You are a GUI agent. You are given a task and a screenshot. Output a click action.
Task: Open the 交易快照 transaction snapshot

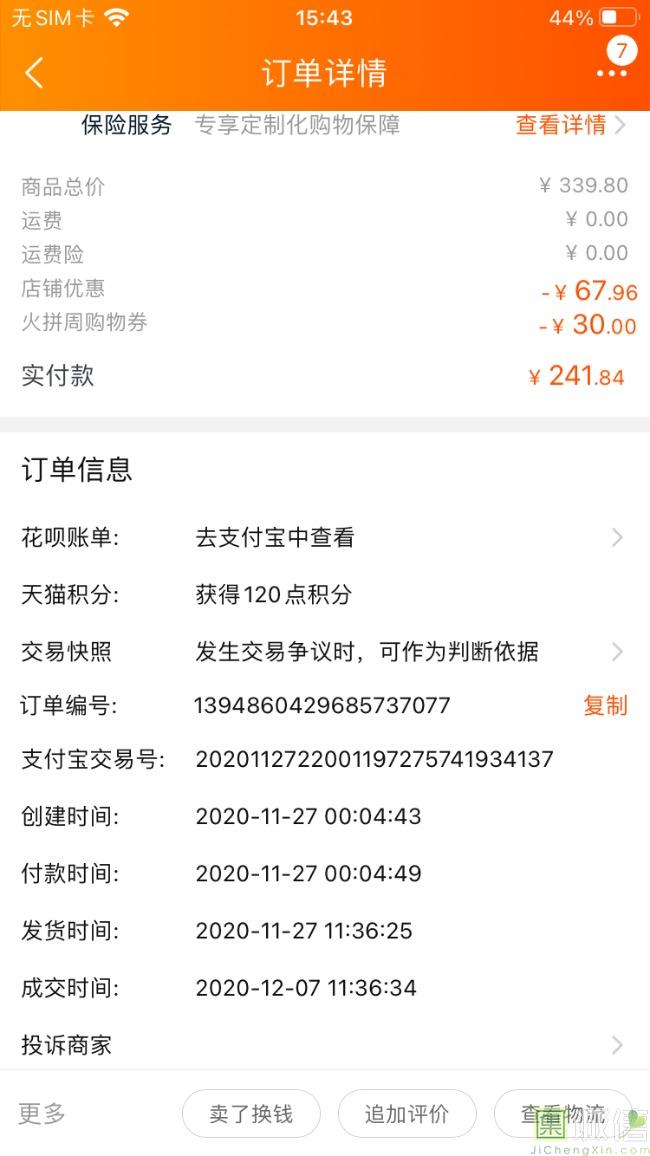tap(325, 652)
